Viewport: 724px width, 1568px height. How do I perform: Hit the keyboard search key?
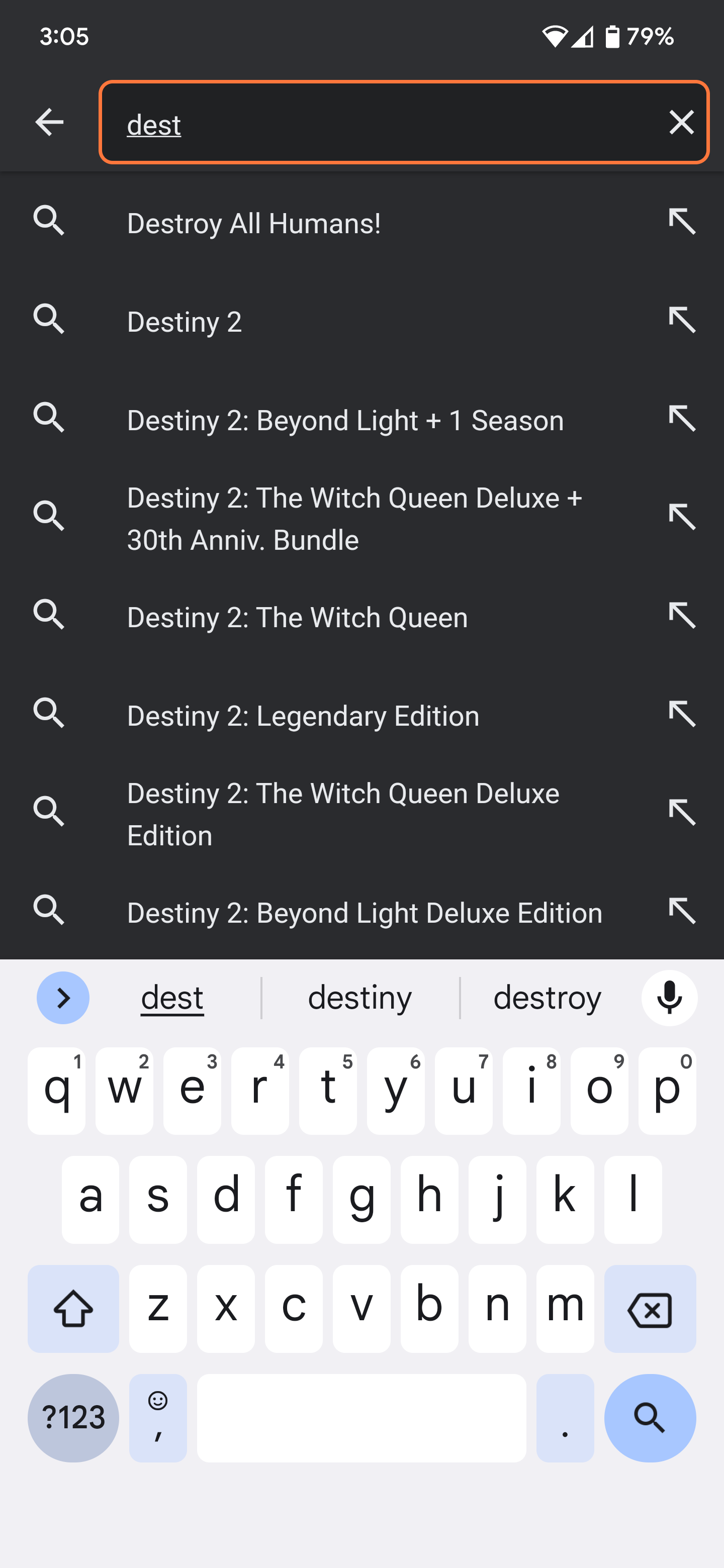[x=650, y=1418]
